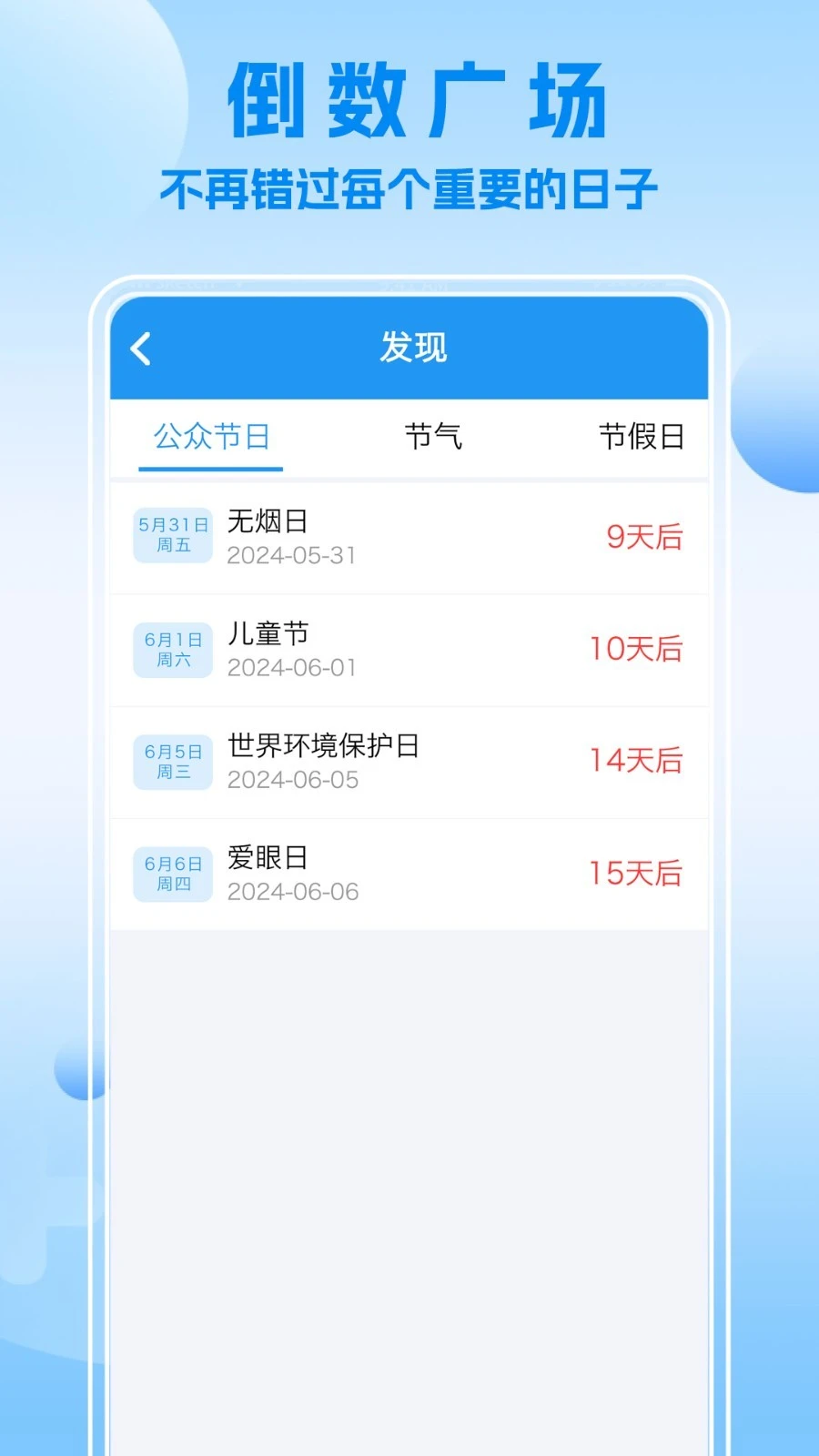Switch to the 节假日 tab

(642, 437)
